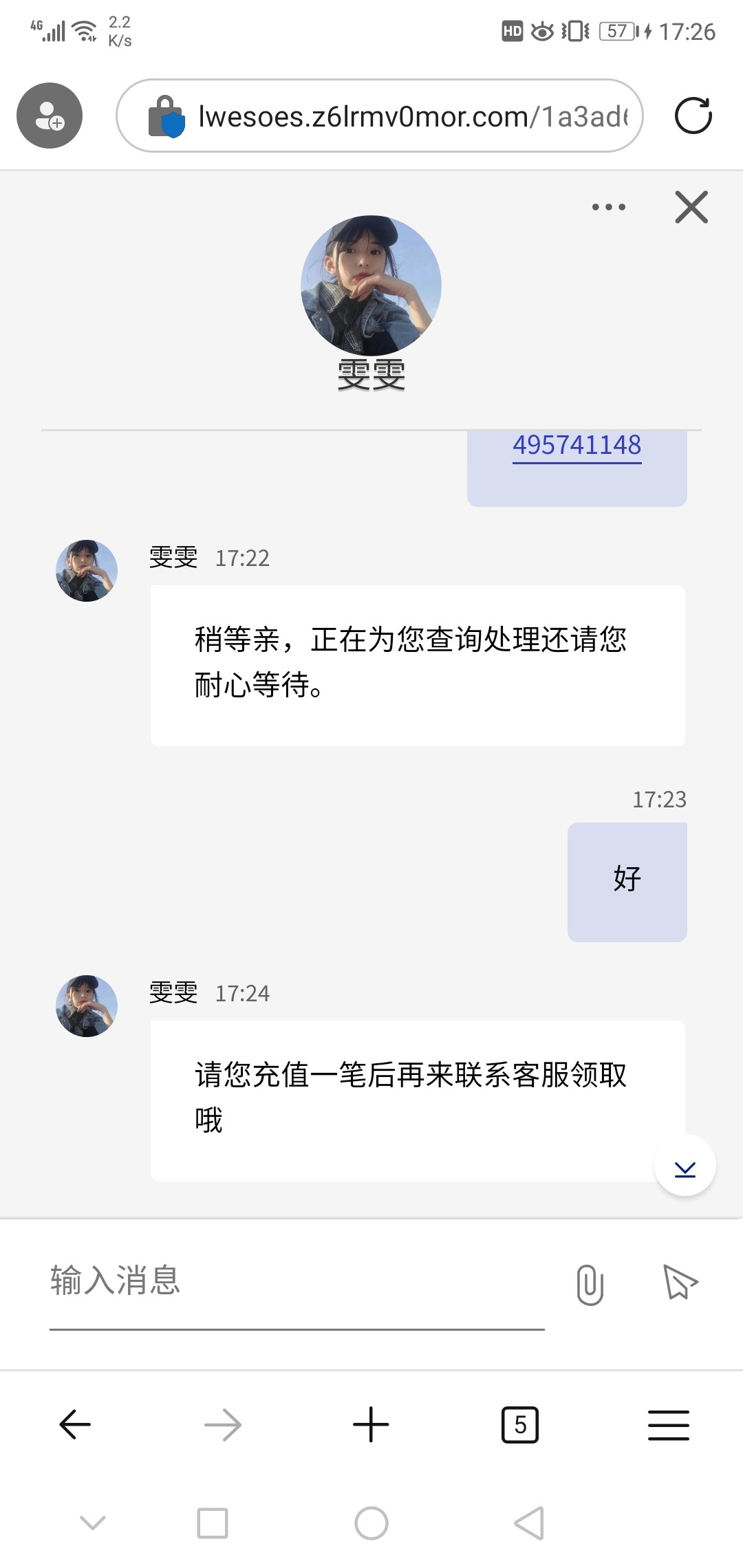743x1568 pixels.
Task: Attach a file with the paperclip icon
Action: coord(590,1285)
